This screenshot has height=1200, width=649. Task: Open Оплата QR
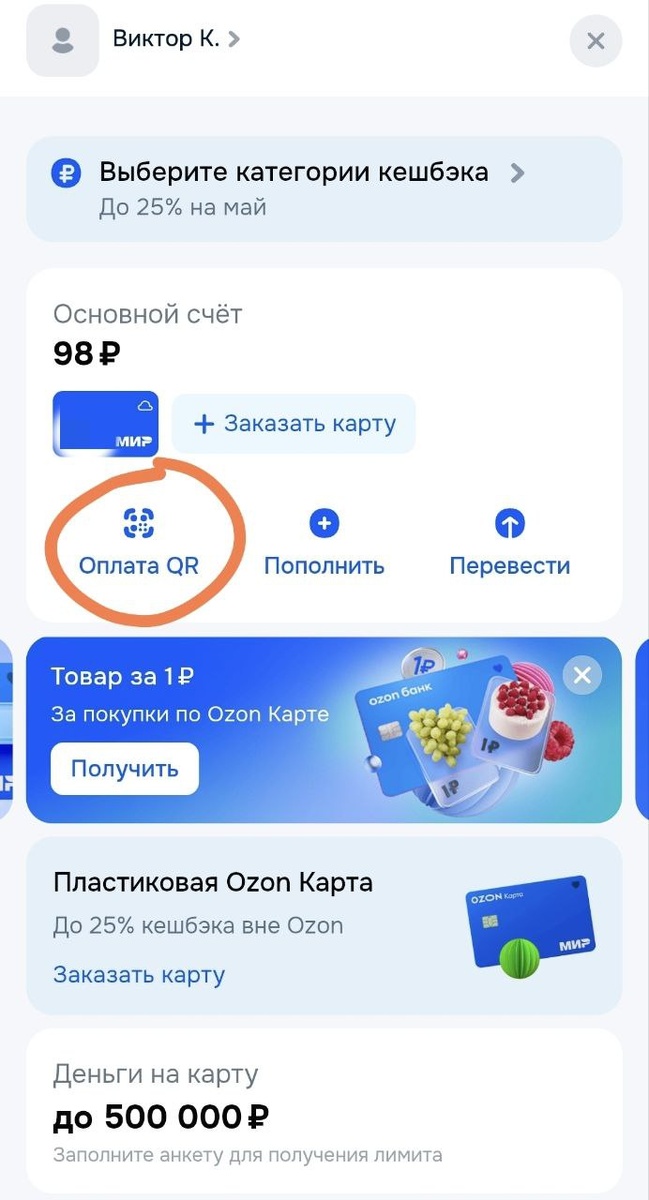139,545
